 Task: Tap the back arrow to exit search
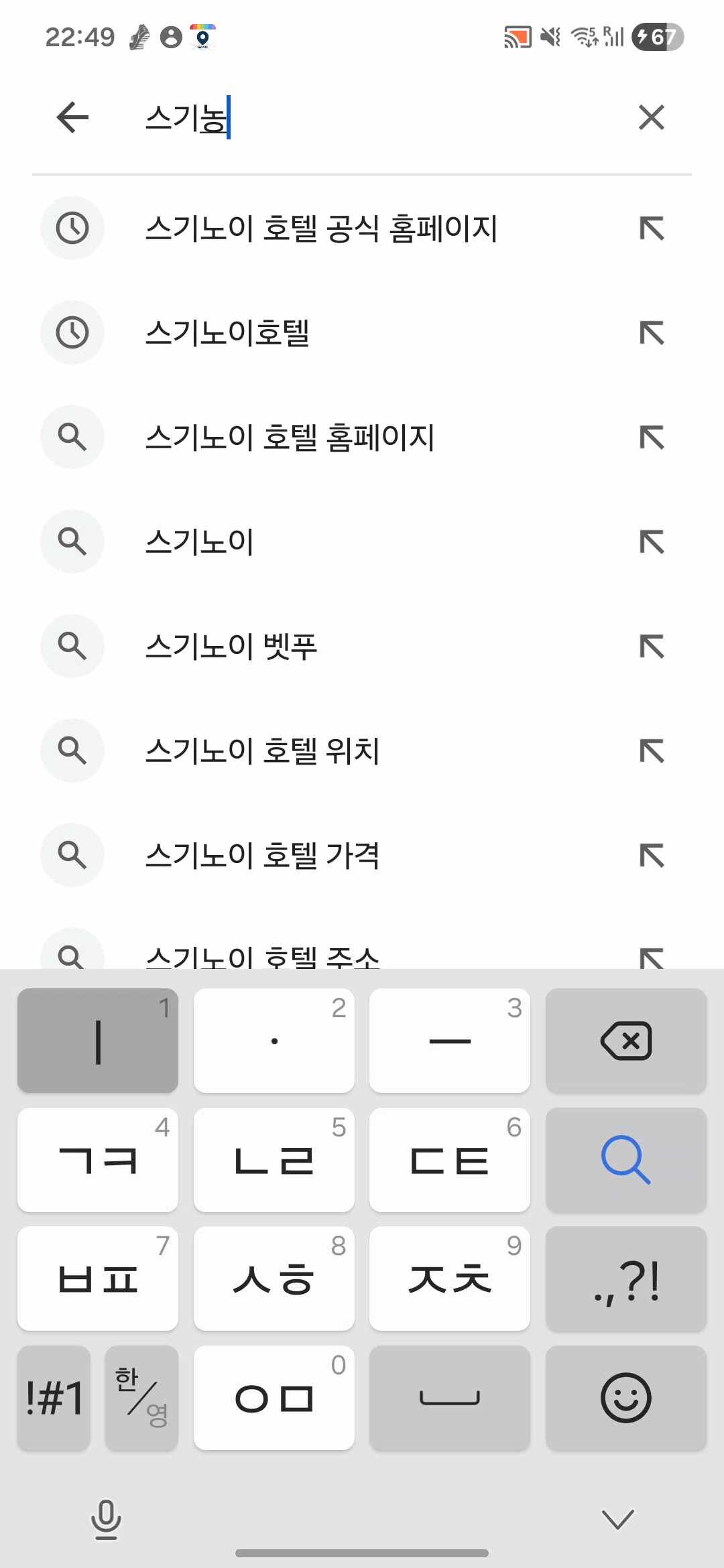(72, 117)
